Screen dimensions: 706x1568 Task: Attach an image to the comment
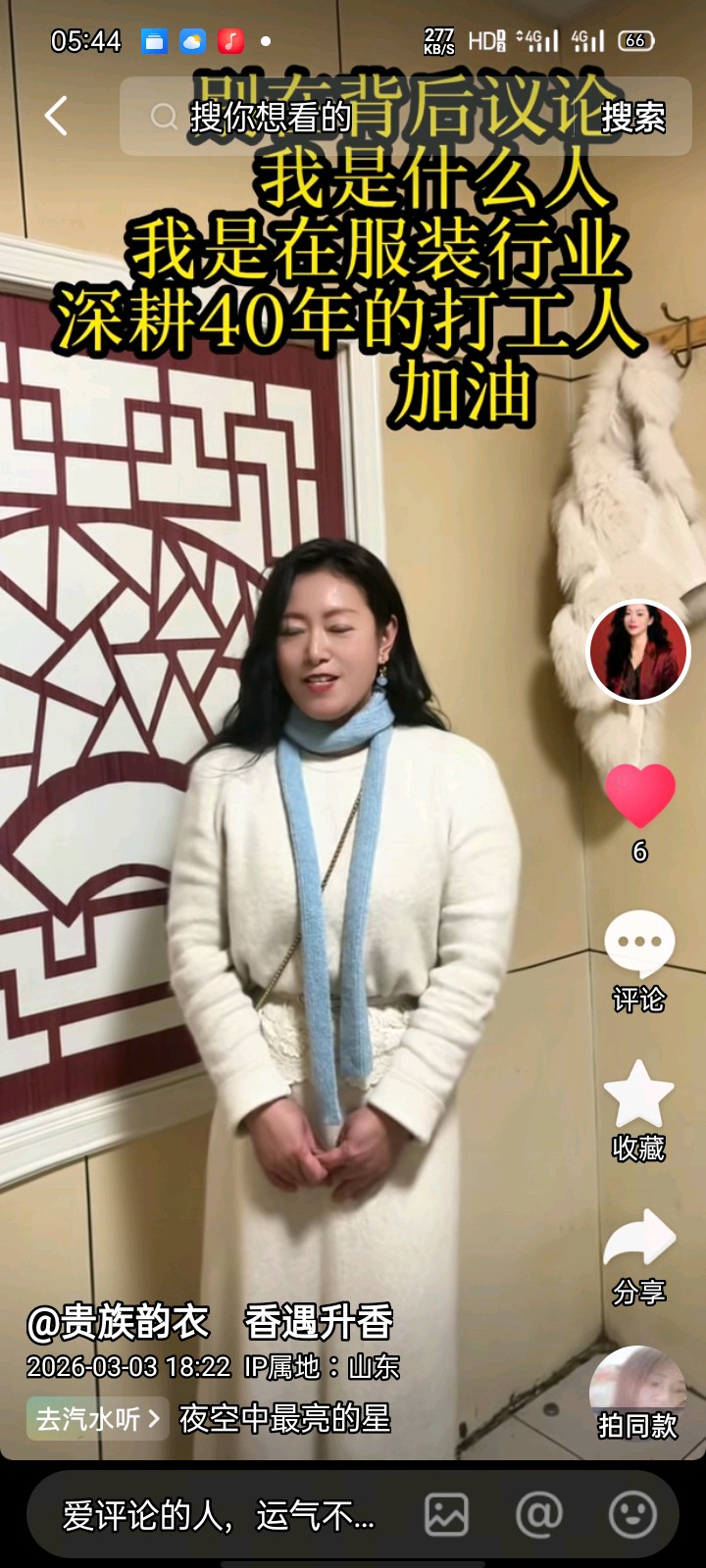point(446,1515)
